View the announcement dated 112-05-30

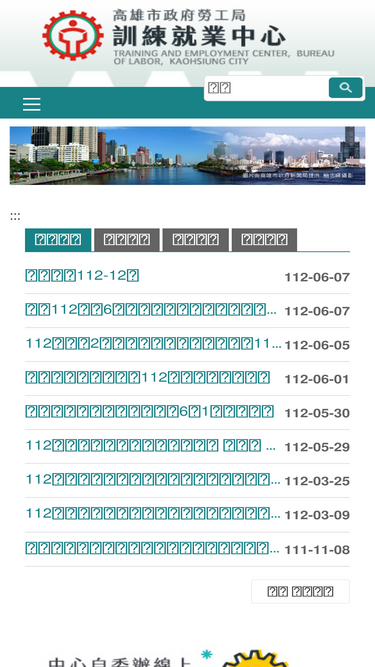pos(149,412)
